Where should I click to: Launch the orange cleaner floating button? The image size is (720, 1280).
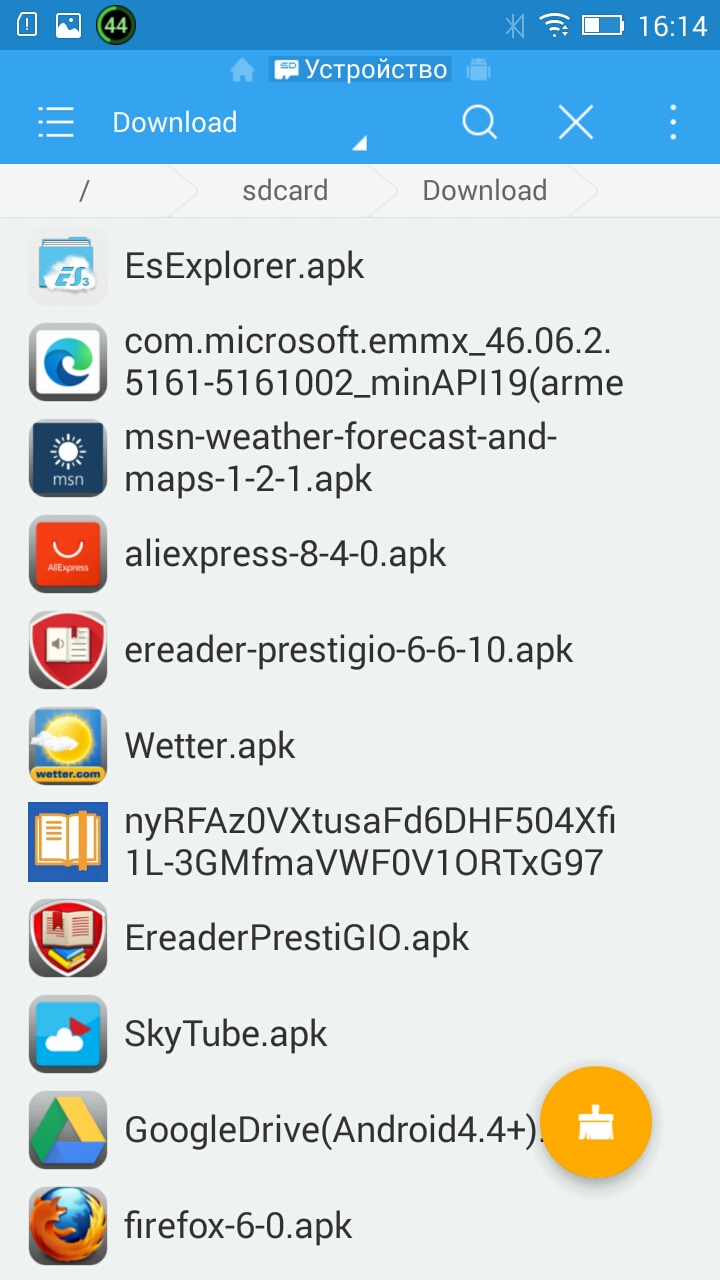pos(596,1122)
